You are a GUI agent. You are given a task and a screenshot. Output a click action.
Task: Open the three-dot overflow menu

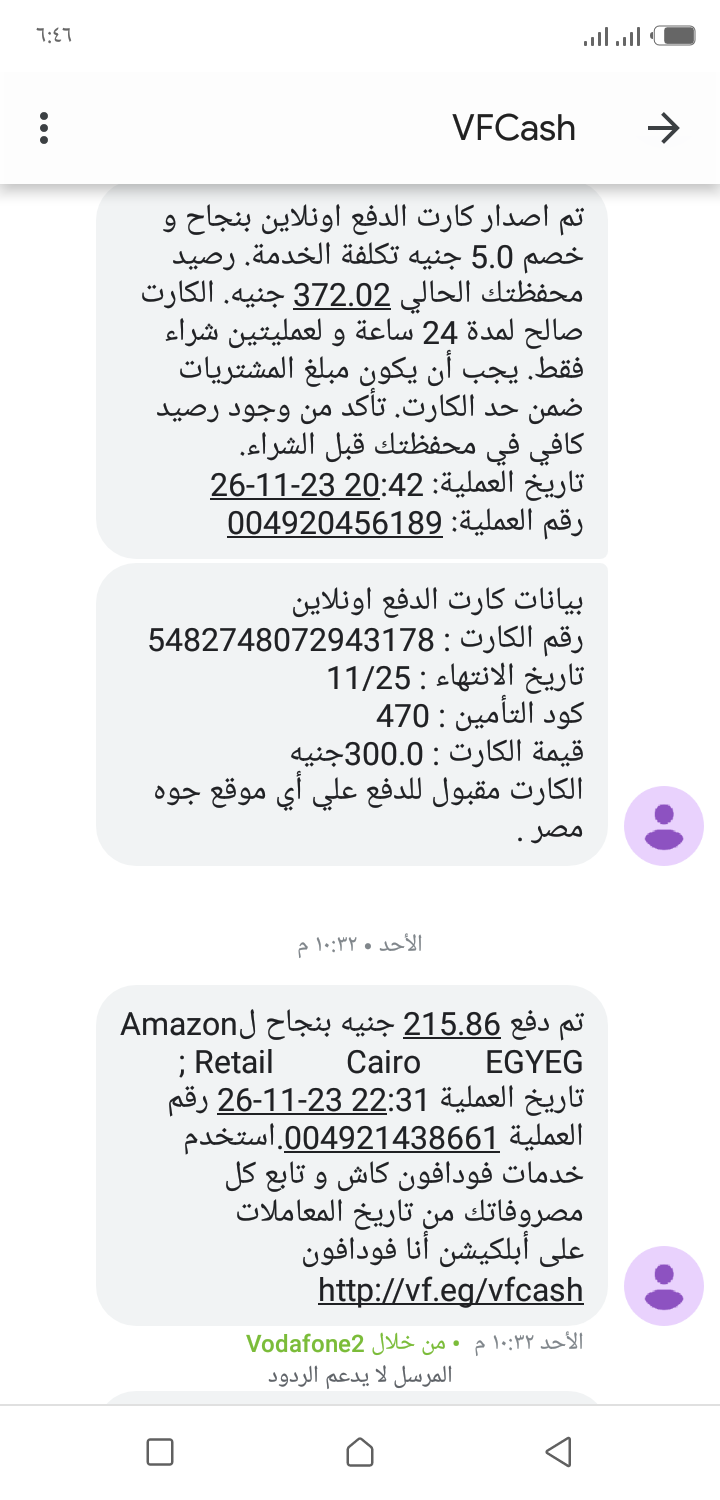point(43,128)
